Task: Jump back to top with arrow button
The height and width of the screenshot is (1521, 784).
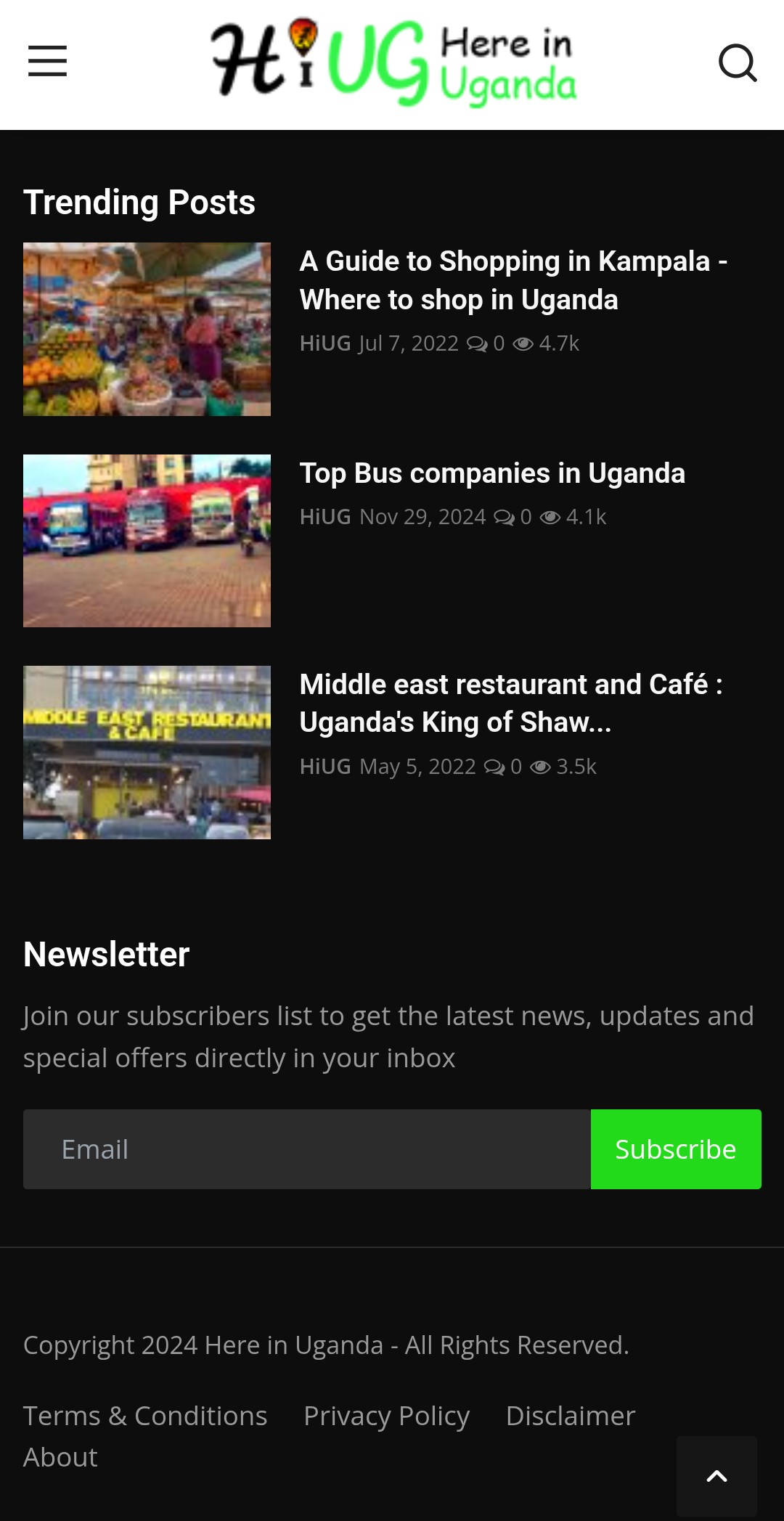Action: pyautogui.click(x=716, y=1475)
